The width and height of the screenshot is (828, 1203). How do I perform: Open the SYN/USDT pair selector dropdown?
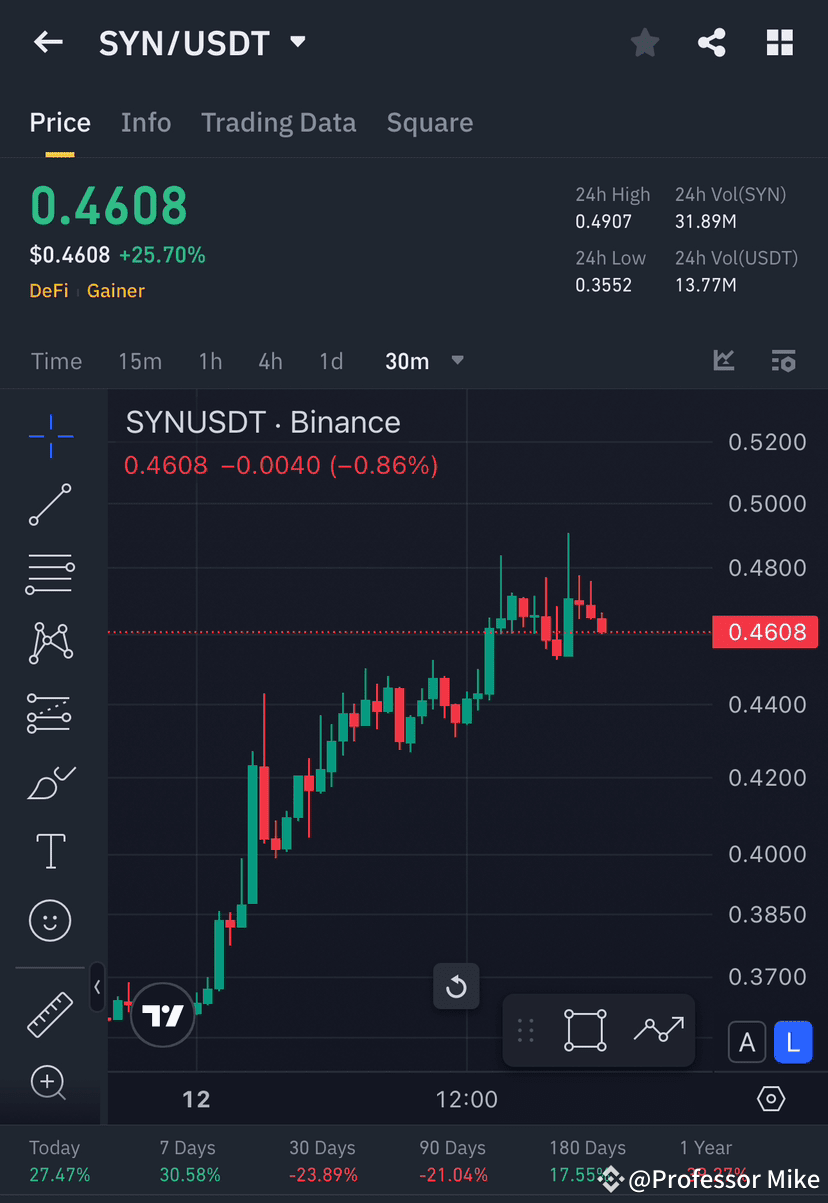(x=297, y=42)
